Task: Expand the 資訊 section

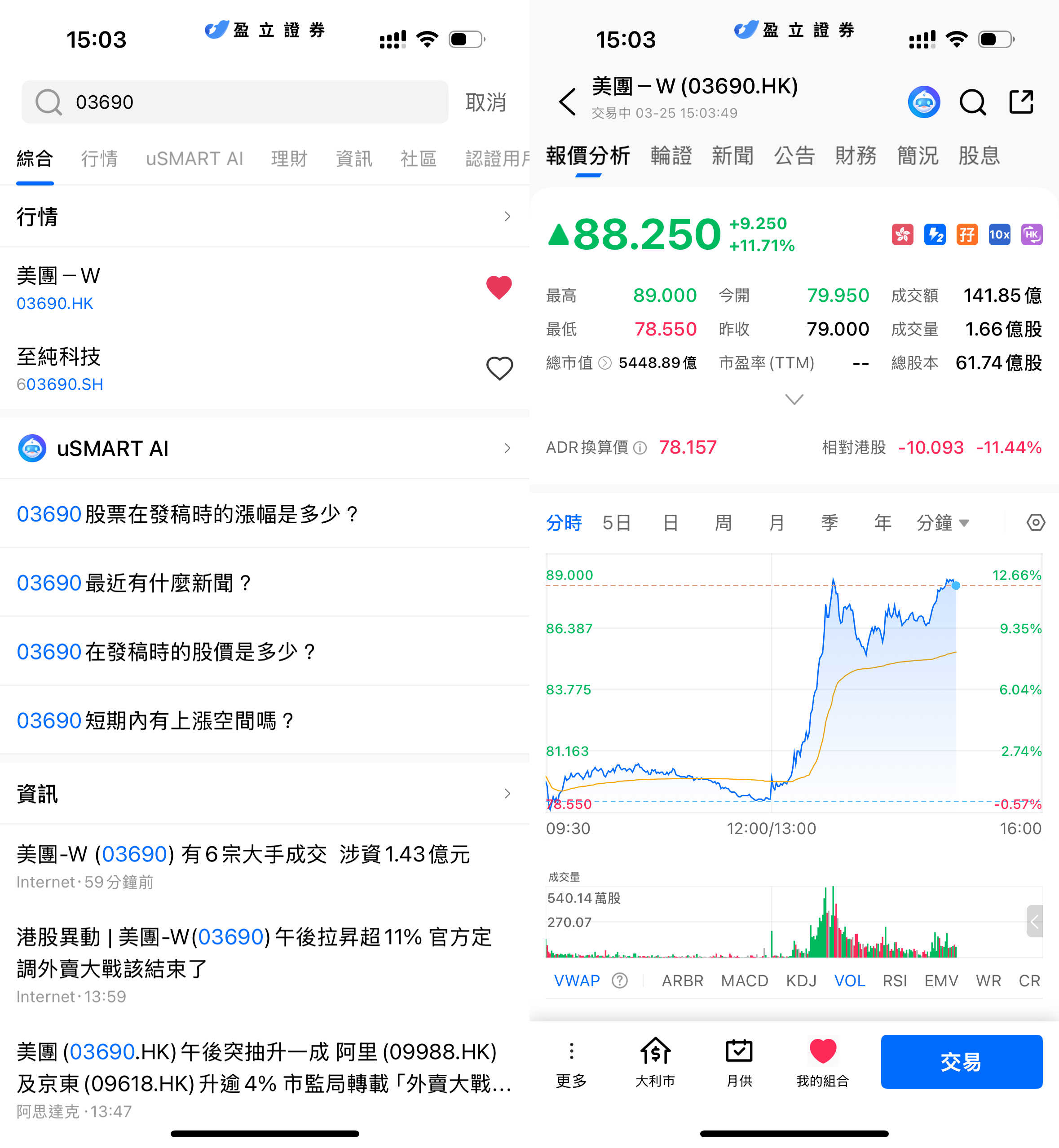Action: tap(507, 794)
